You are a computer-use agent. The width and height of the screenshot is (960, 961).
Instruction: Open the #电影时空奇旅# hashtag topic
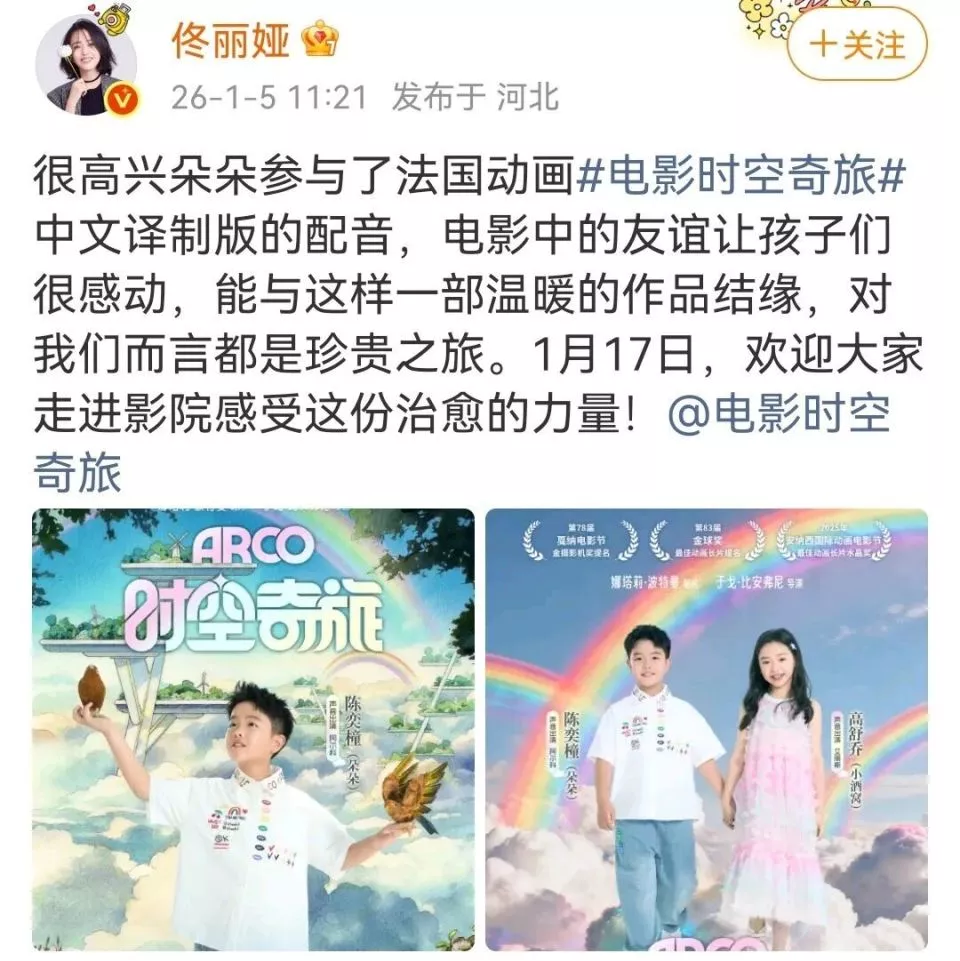(x=743, y=178)
